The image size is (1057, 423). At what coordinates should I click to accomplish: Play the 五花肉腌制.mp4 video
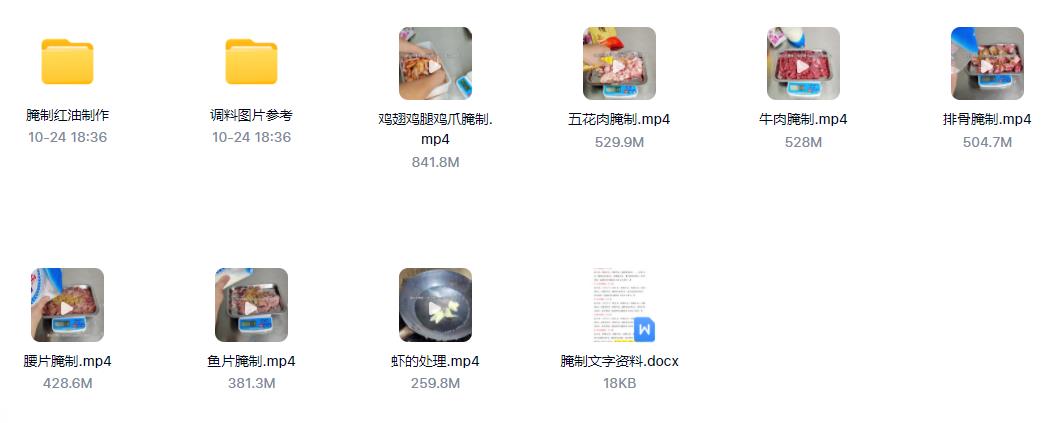click(x=619, y=64)
